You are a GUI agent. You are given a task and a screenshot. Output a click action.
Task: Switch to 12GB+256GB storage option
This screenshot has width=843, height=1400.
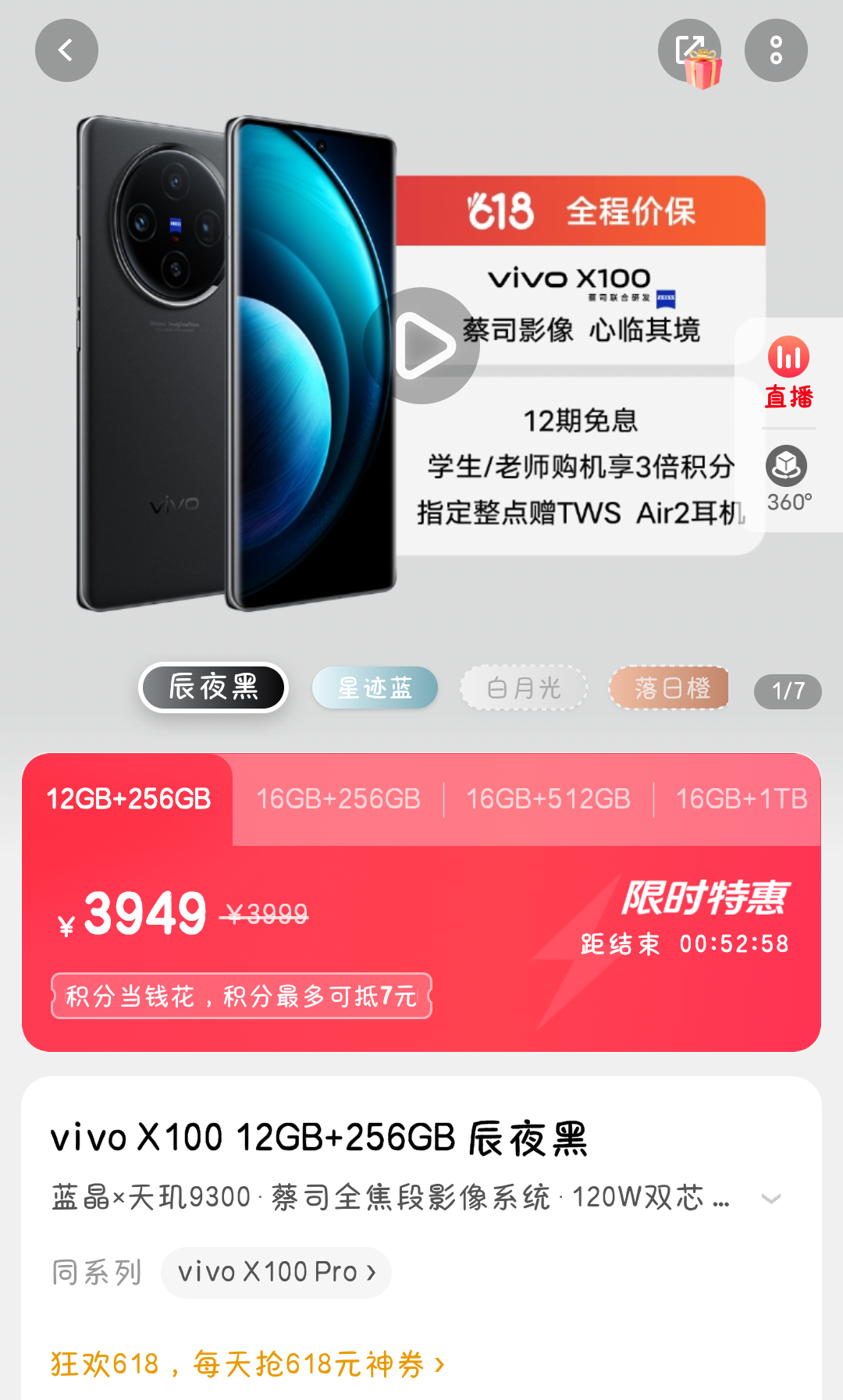pos(129,799)
